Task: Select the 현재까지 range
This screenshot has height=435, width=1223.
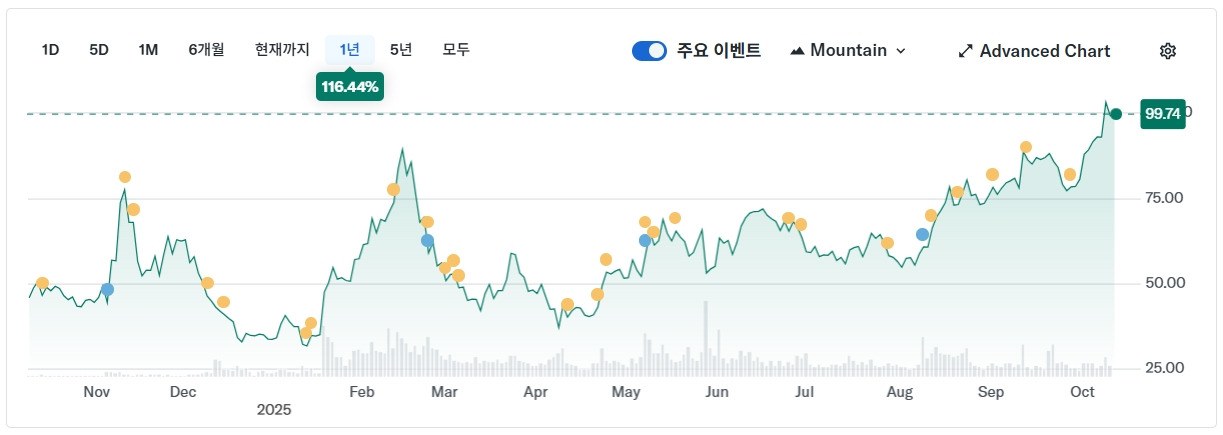Action: coord(282,49)
